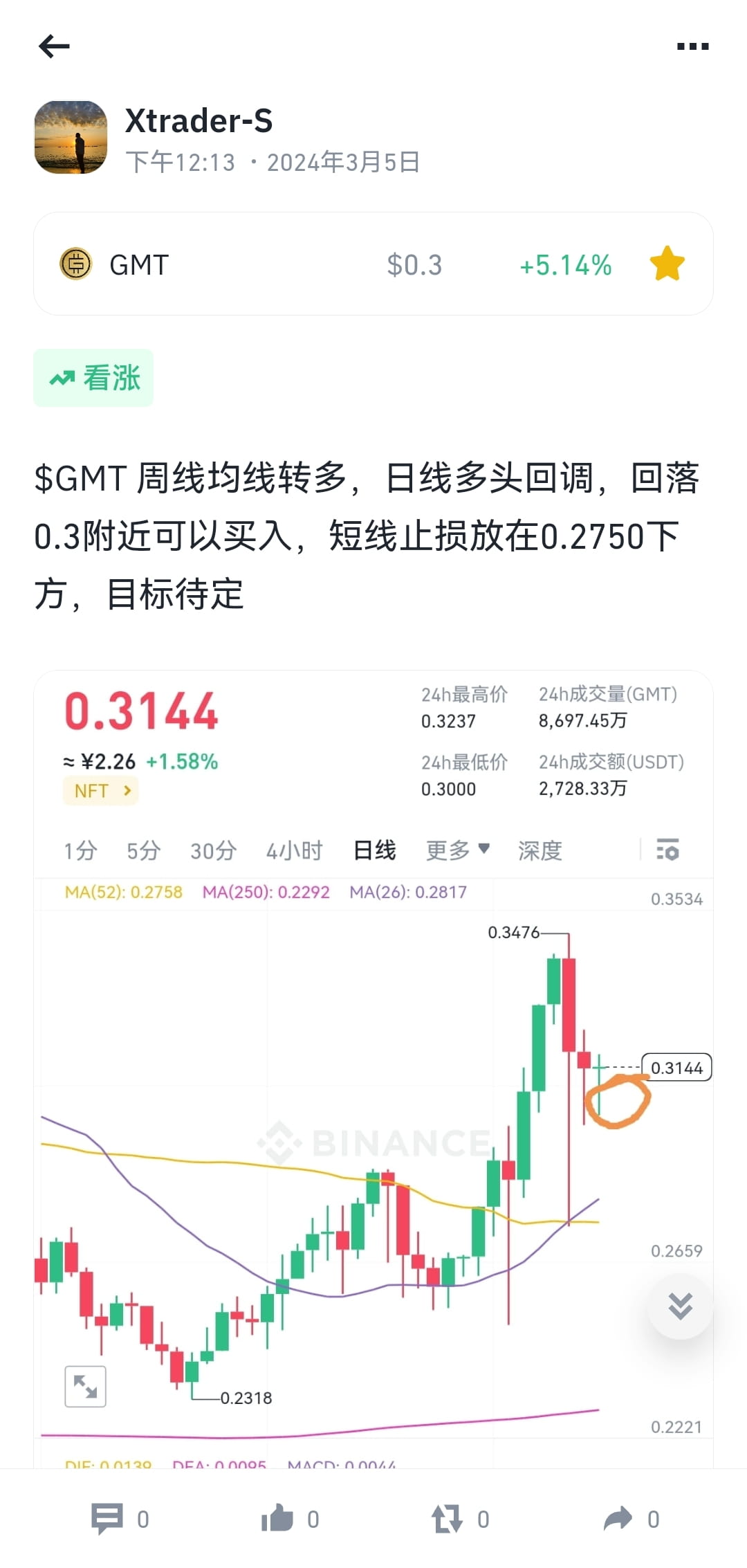This screenshot has height=1568, width=747.
Task: Open Xtrader-S profile name
Action: 199,121
